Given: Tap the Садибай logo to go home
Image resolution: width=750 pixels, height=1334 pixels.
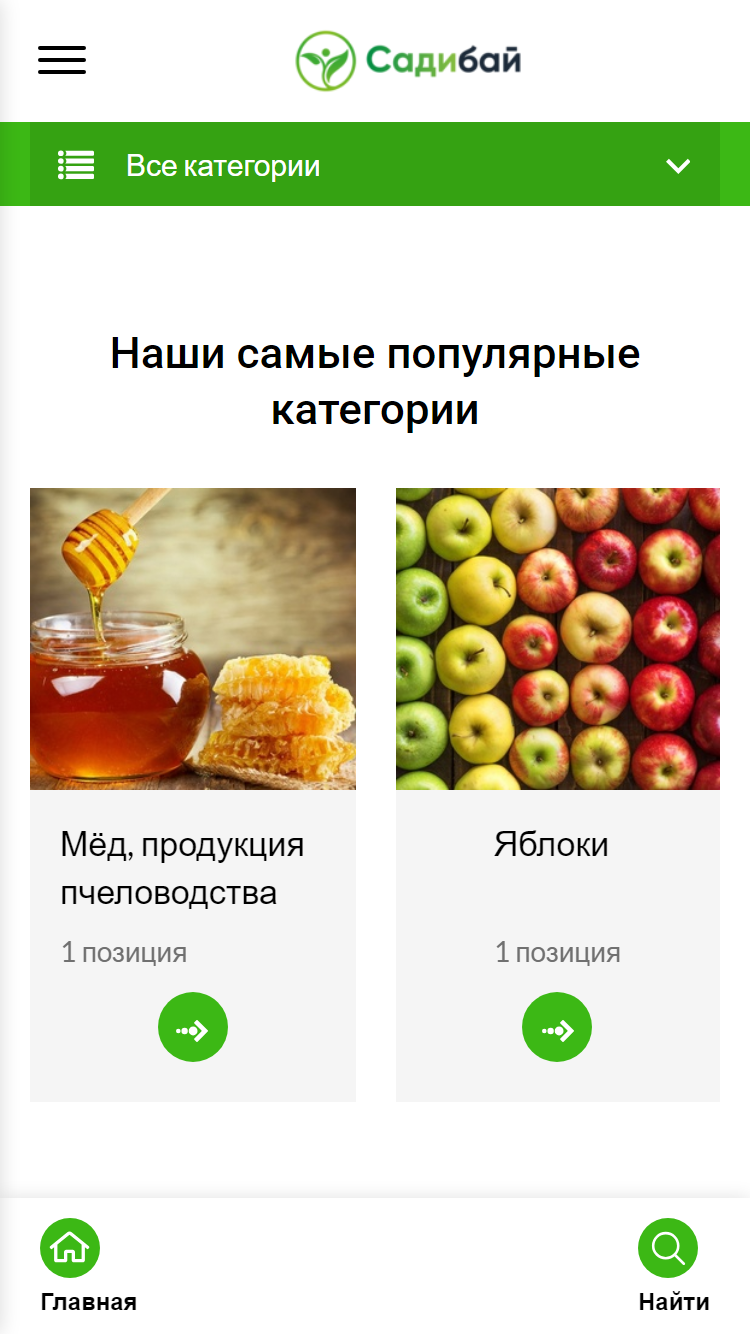Looking at the screenshot, I should click(408, 61).
